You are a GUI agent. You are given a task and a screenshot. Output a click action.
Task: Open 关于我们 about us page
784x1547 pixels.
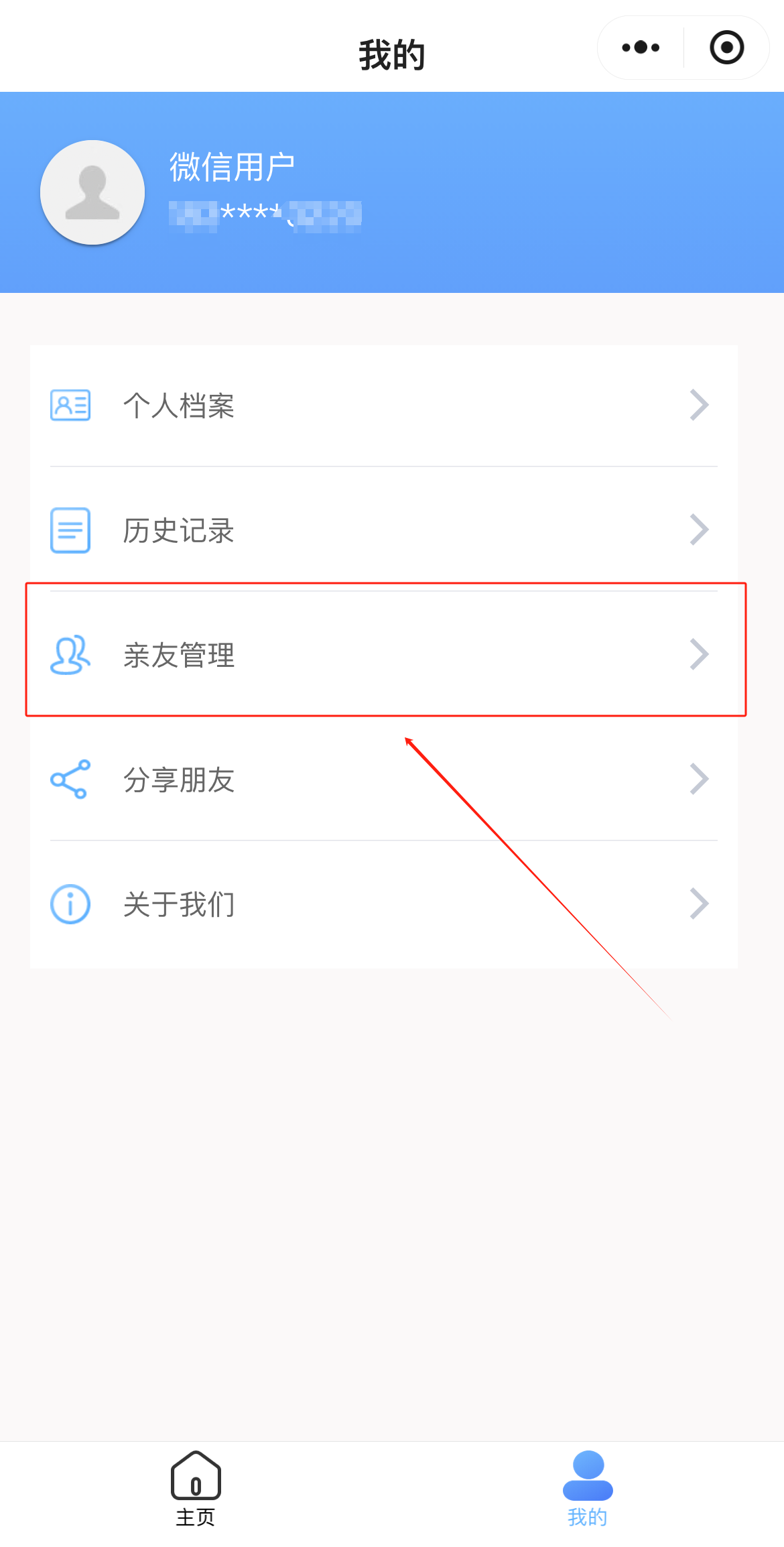click(383, 904)
